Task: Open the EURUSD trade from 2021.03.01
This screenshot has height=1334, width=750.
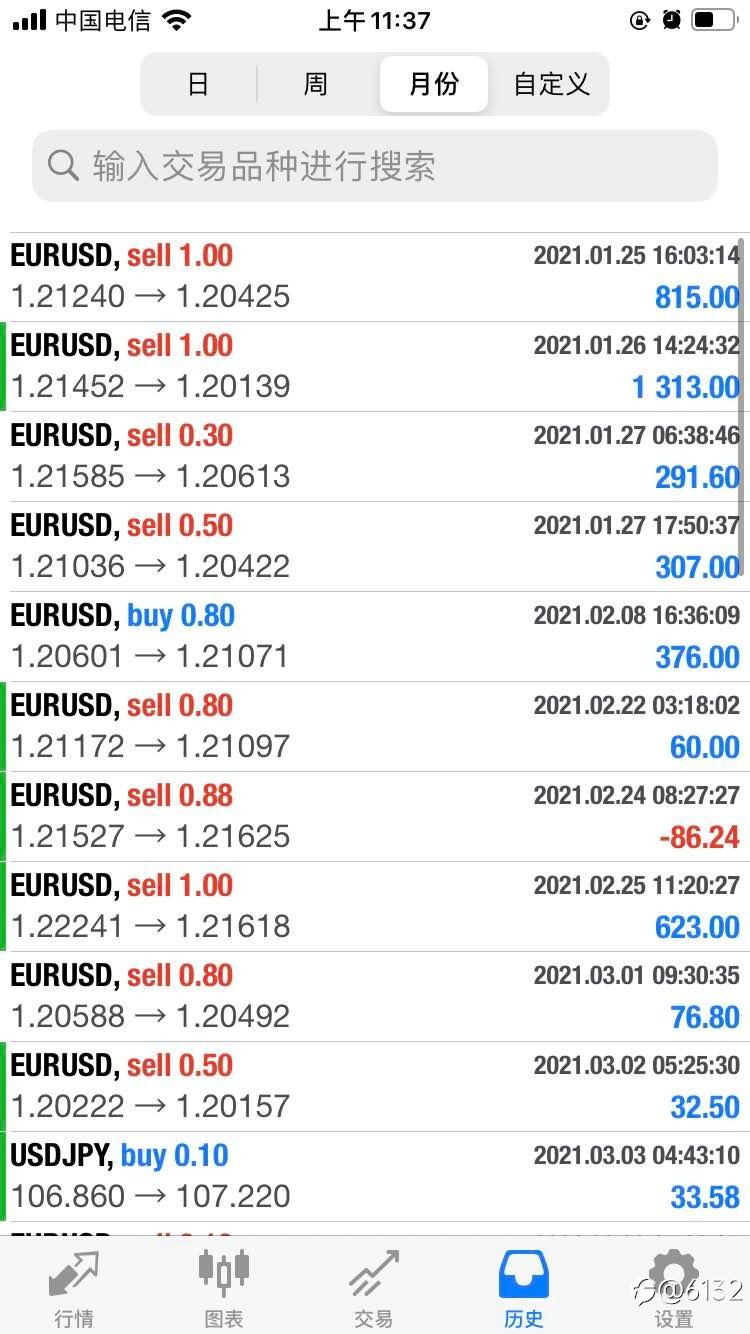Action: point(375,997)
